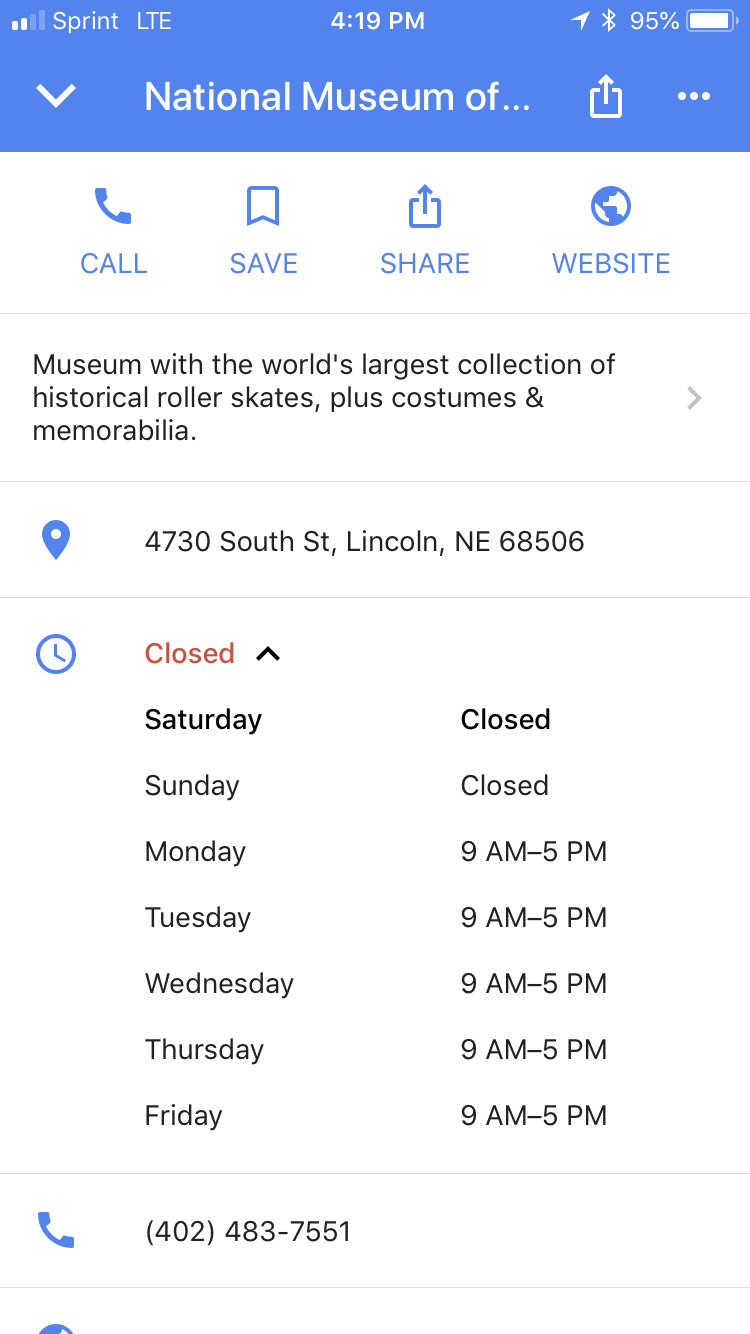Open the three-dot overflow menu
The height and width of the screenshot is (1334, 750).
click(x=693, y=96)
